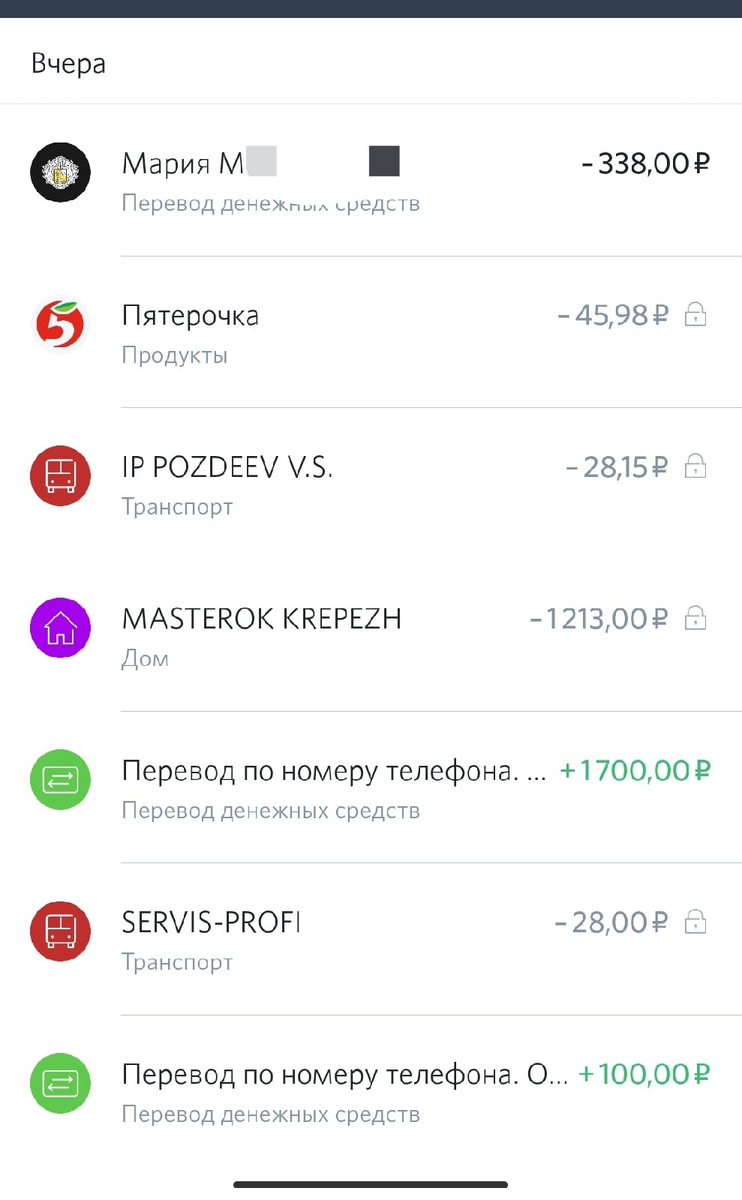Select the Транспорт category under IP POZDEEV
This screenshot has height=1200, width=742.
click(177, 507)
